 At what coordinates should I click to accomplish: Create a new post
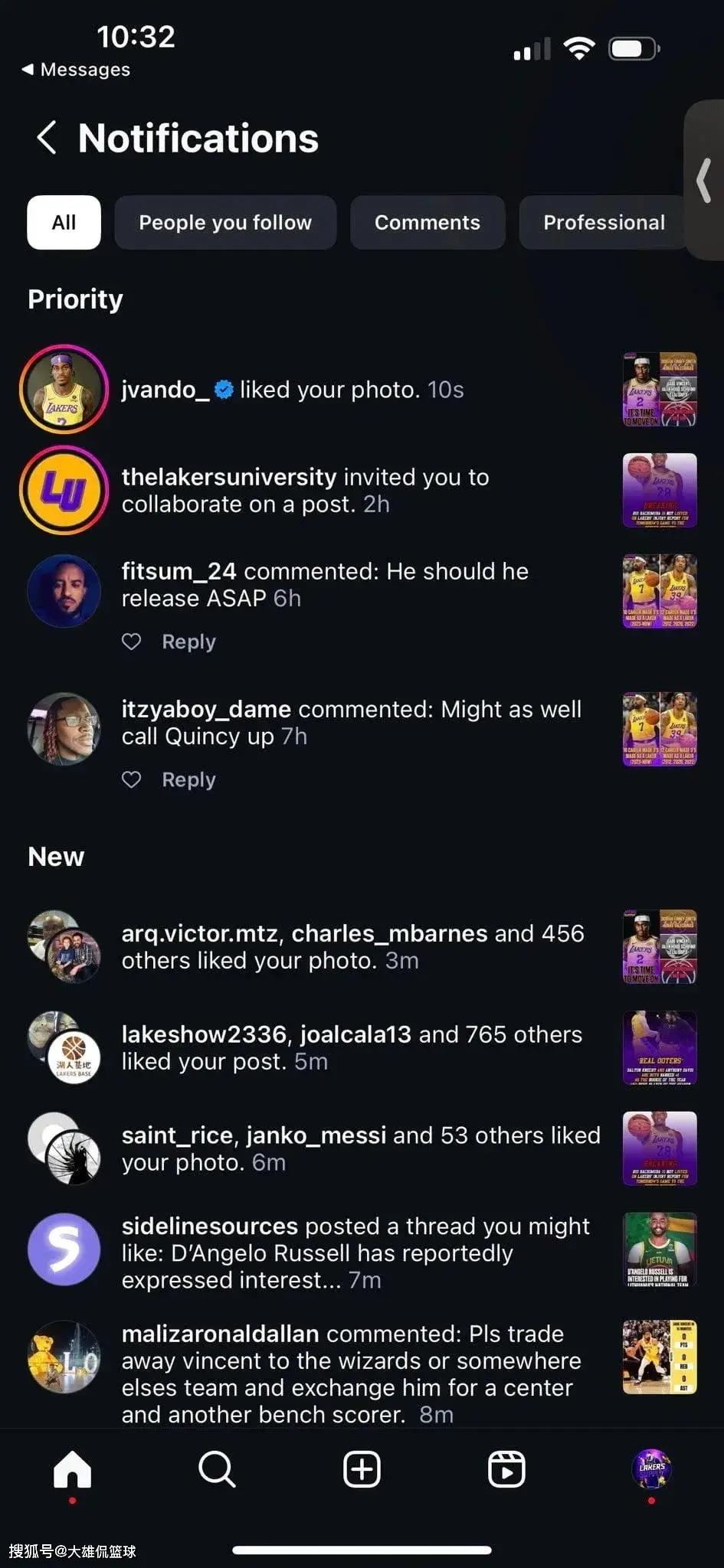click(362, 1469)
